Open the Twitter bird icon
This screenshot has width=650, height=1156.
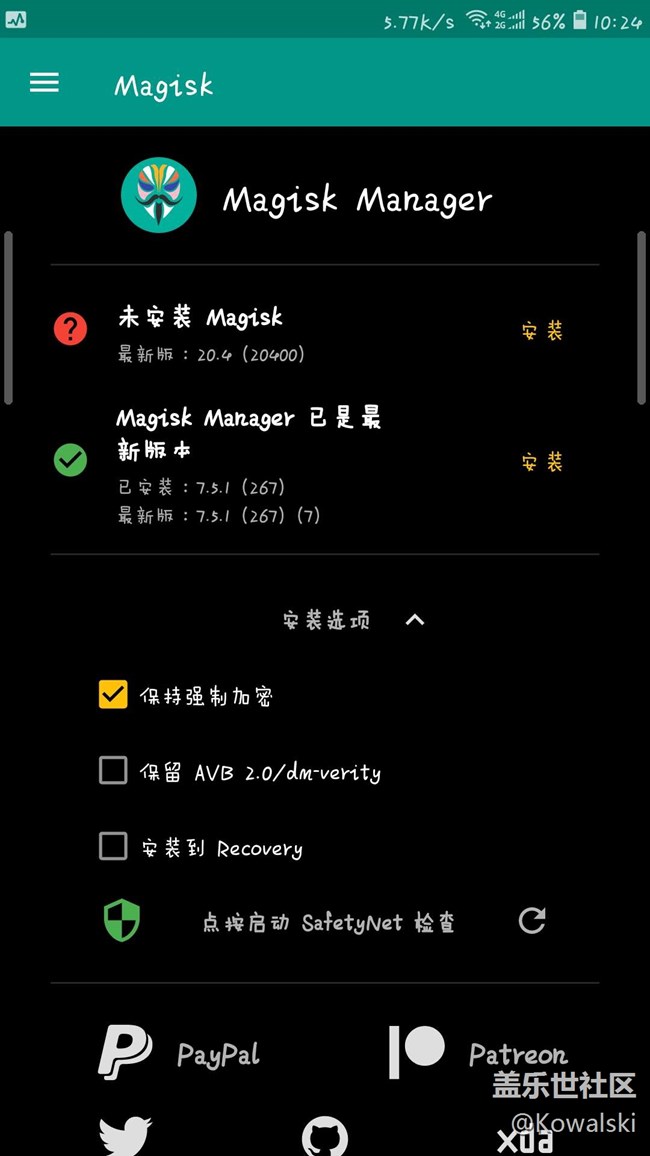(125, 1137)
